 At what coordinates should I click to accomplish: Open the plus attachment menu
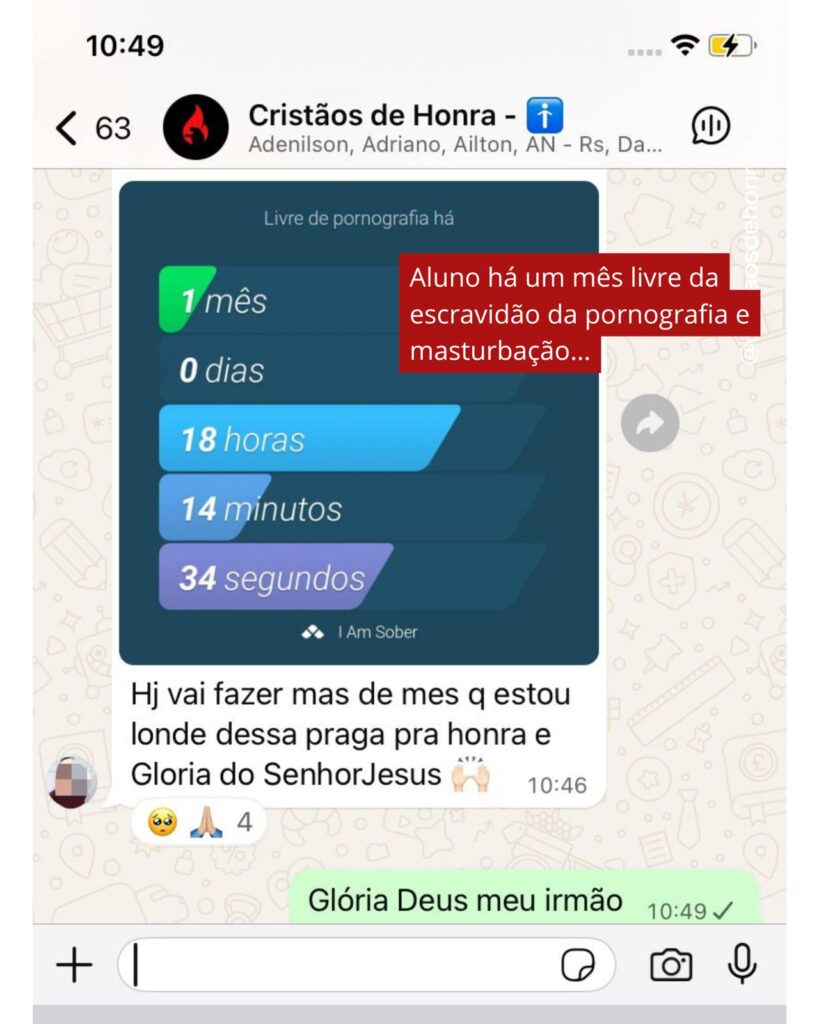[74, 965]
